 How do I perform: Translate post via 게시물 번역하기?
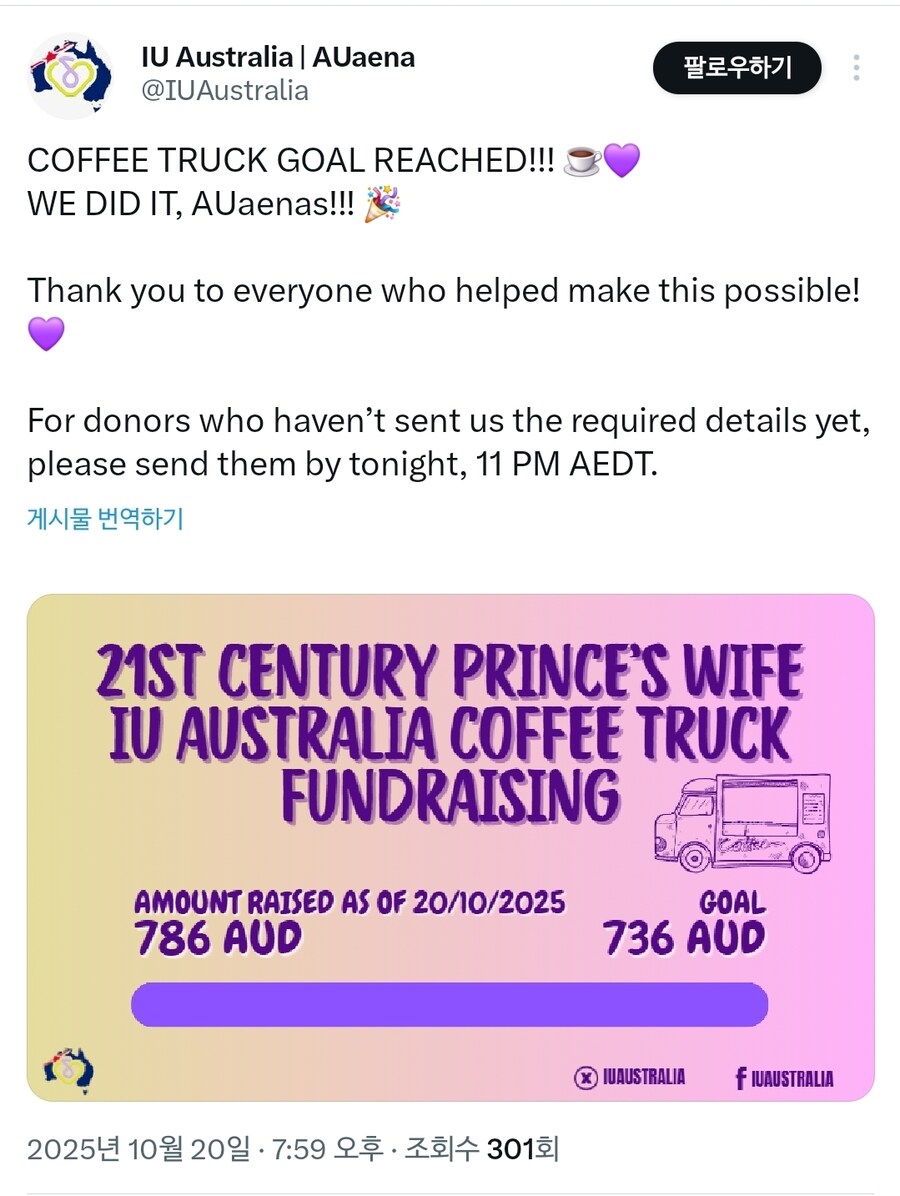click(105, 519)
